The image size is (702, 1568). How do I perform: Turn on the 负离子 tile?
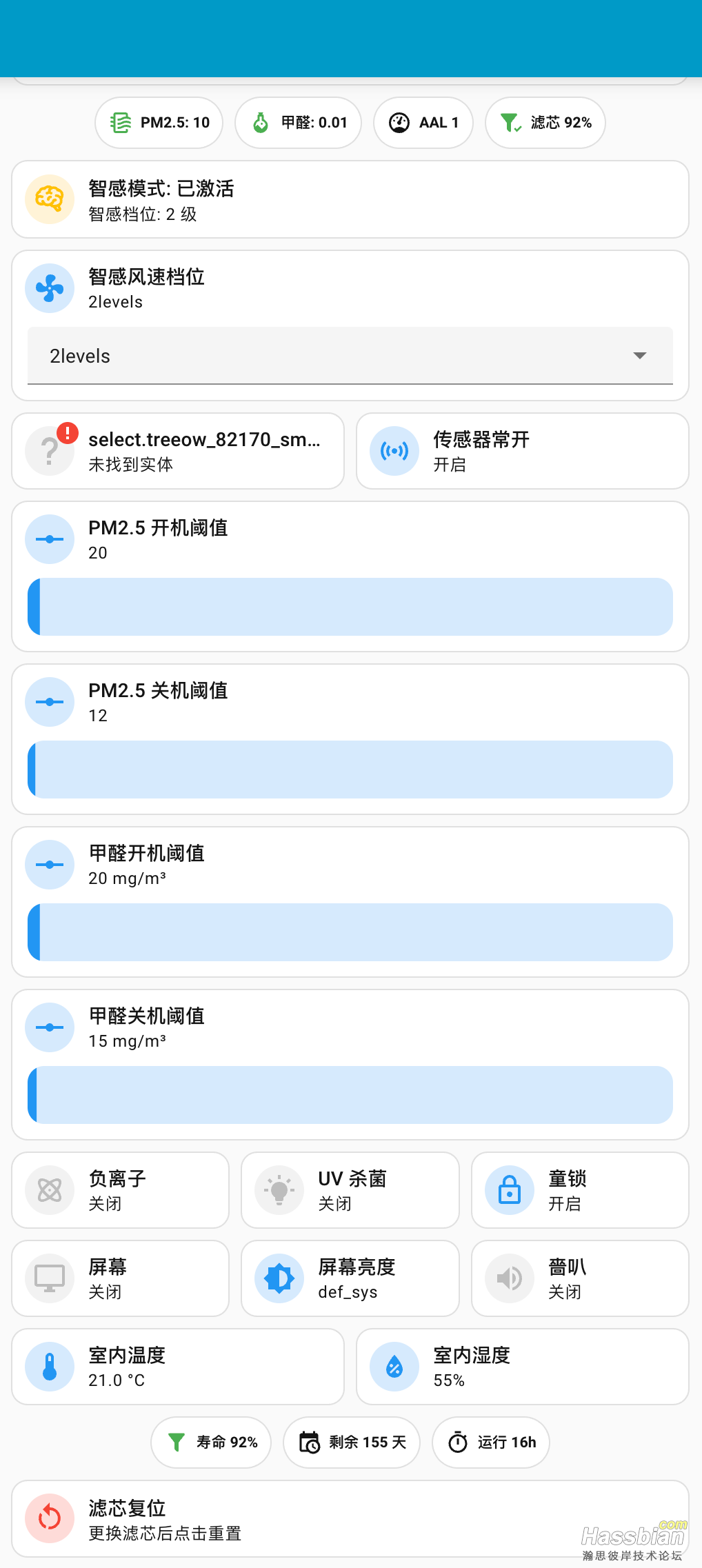[121, 1190]
